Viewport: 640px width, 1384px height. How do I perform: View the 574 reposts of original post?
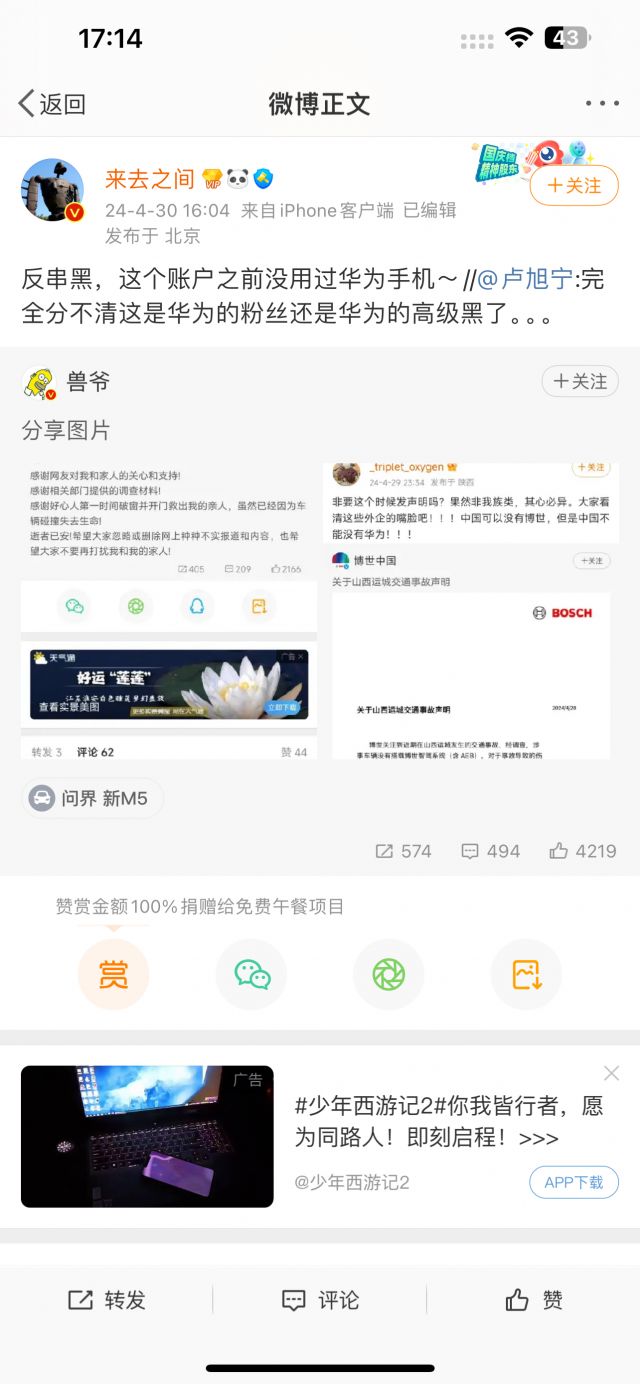404,851
